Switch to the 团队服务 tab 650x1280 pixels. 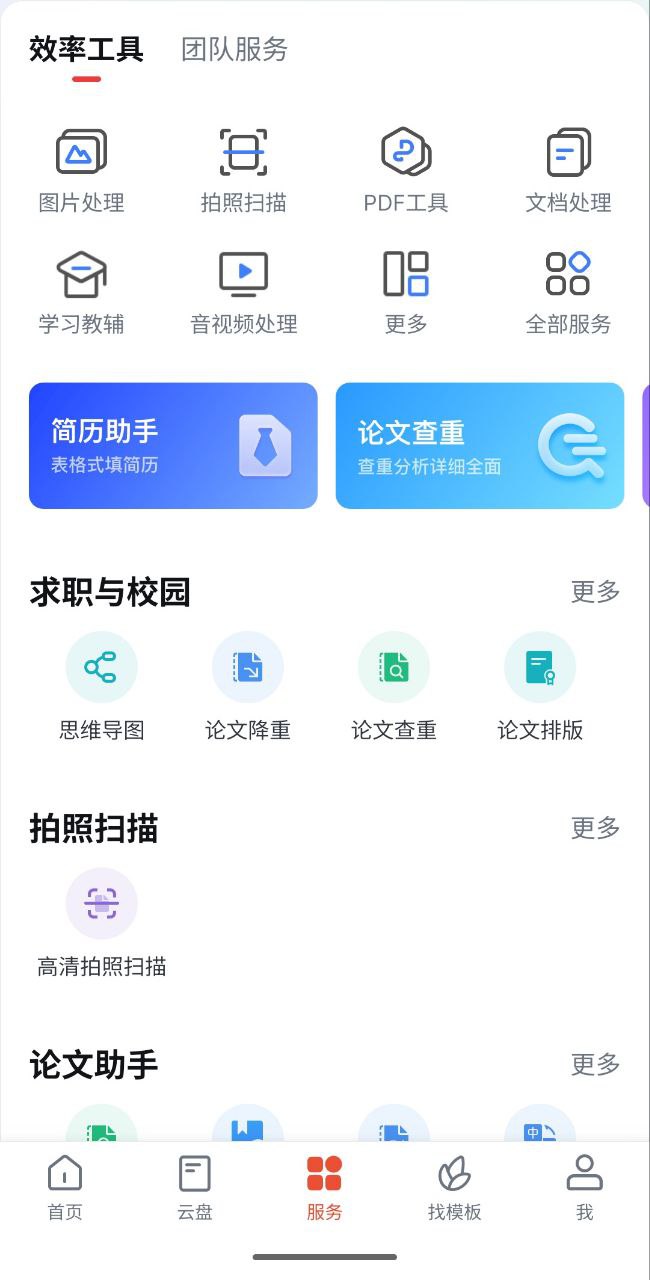click(x=234, y=49)
